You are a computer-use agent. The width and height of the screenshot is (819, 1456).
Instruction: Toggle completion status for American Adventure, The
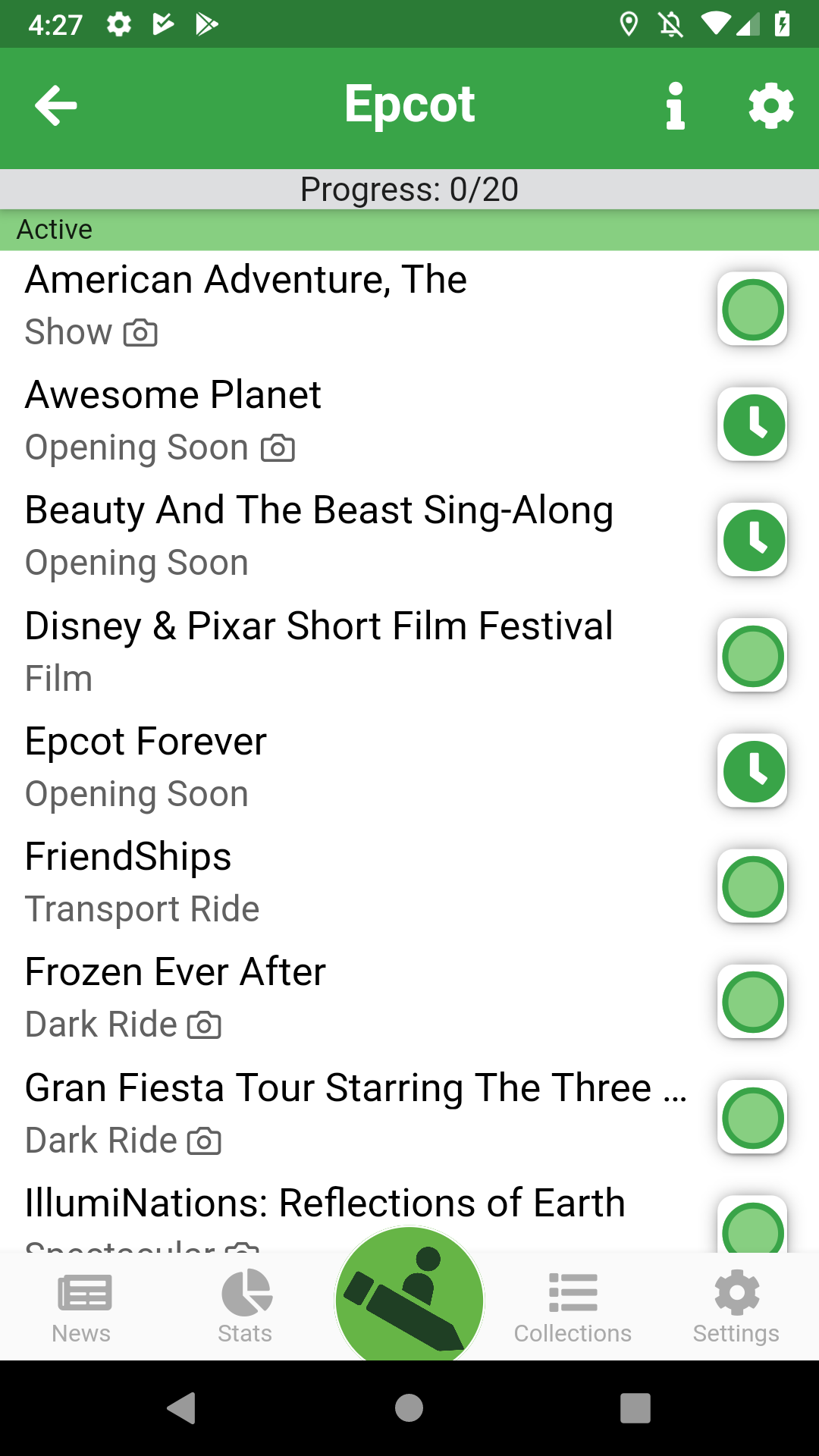point(752,309)
